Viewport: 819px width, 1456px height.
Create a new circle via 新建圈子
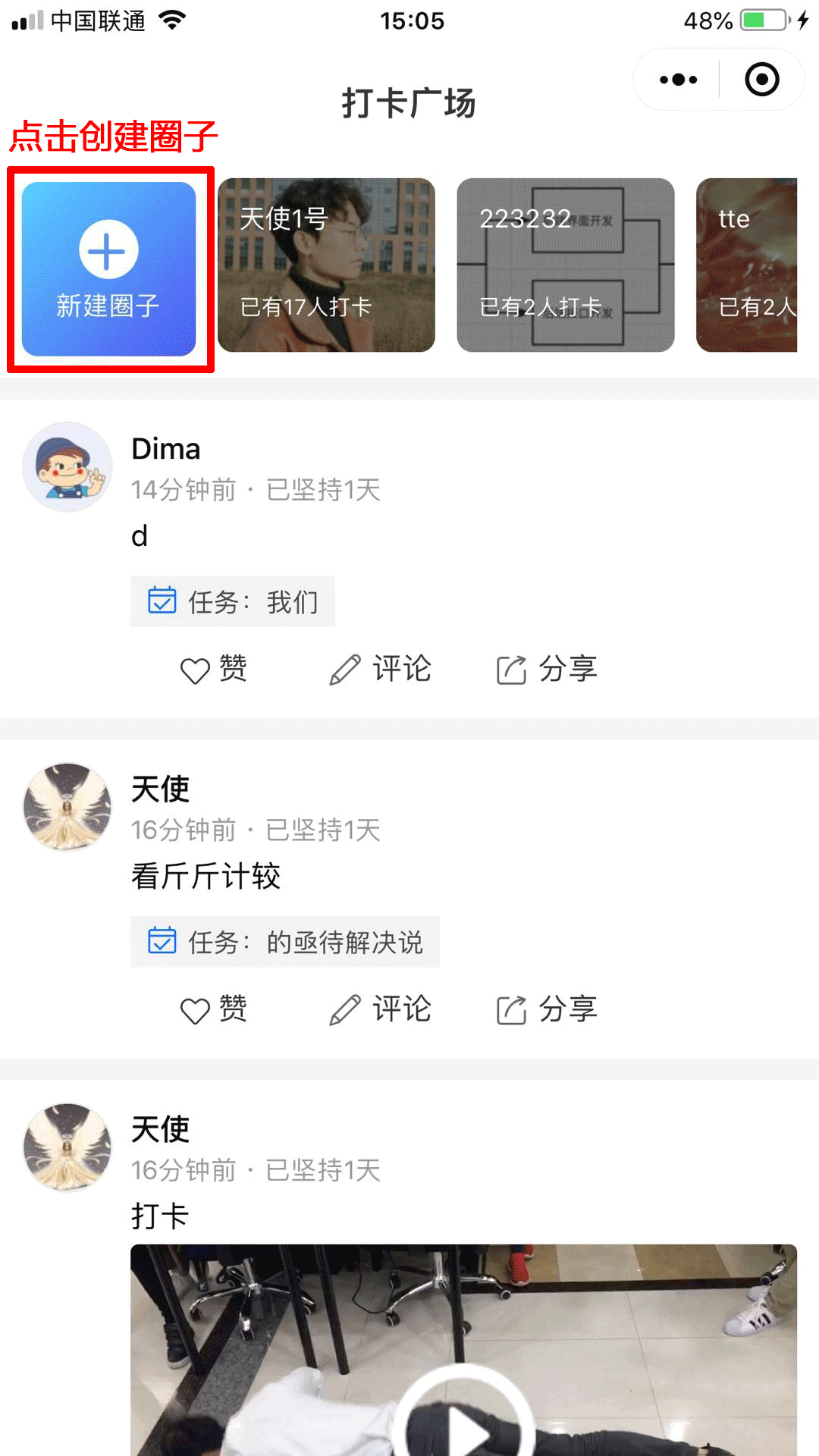coord(108,268)
